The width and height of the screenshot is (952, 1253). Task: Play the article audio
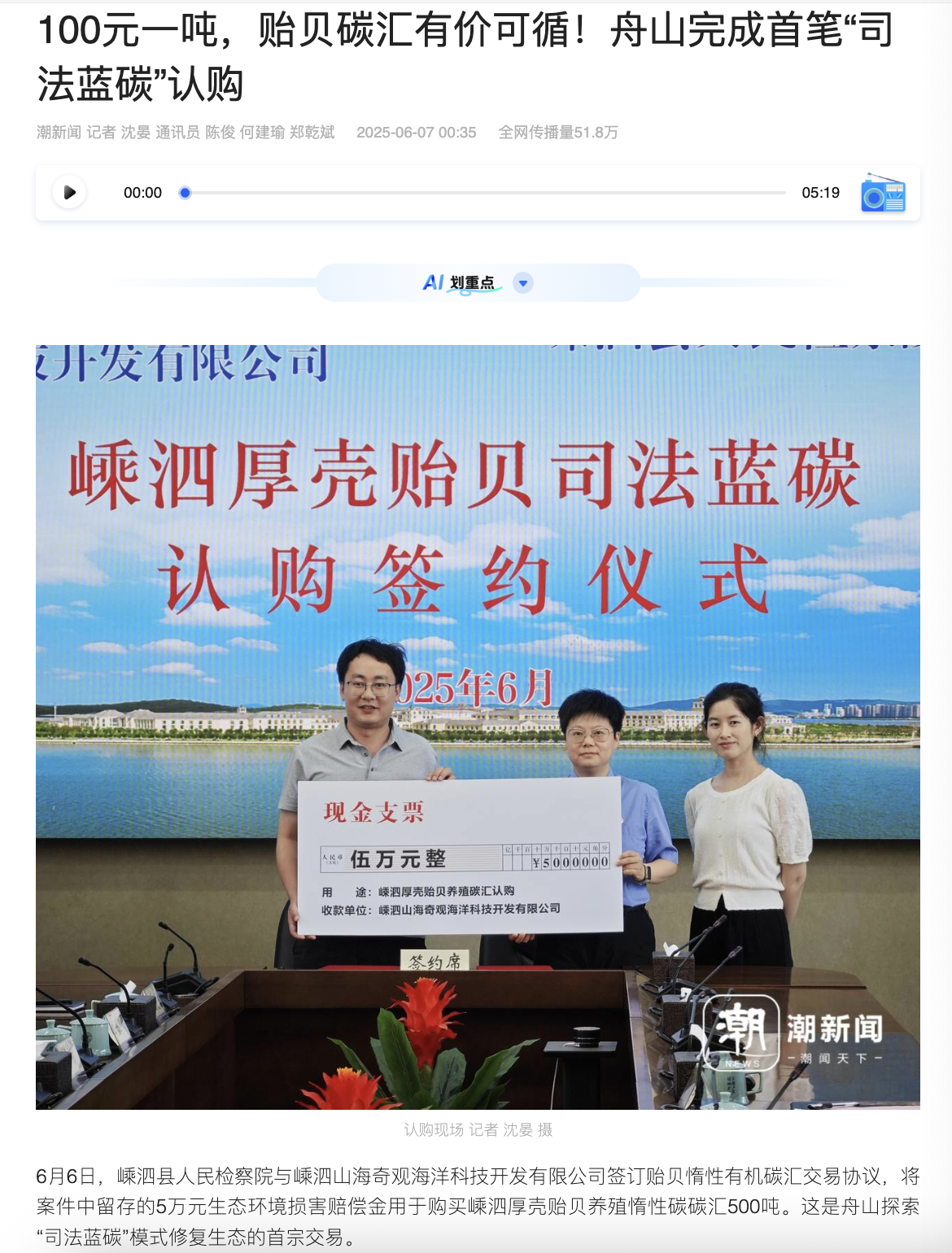pos(69,193)
